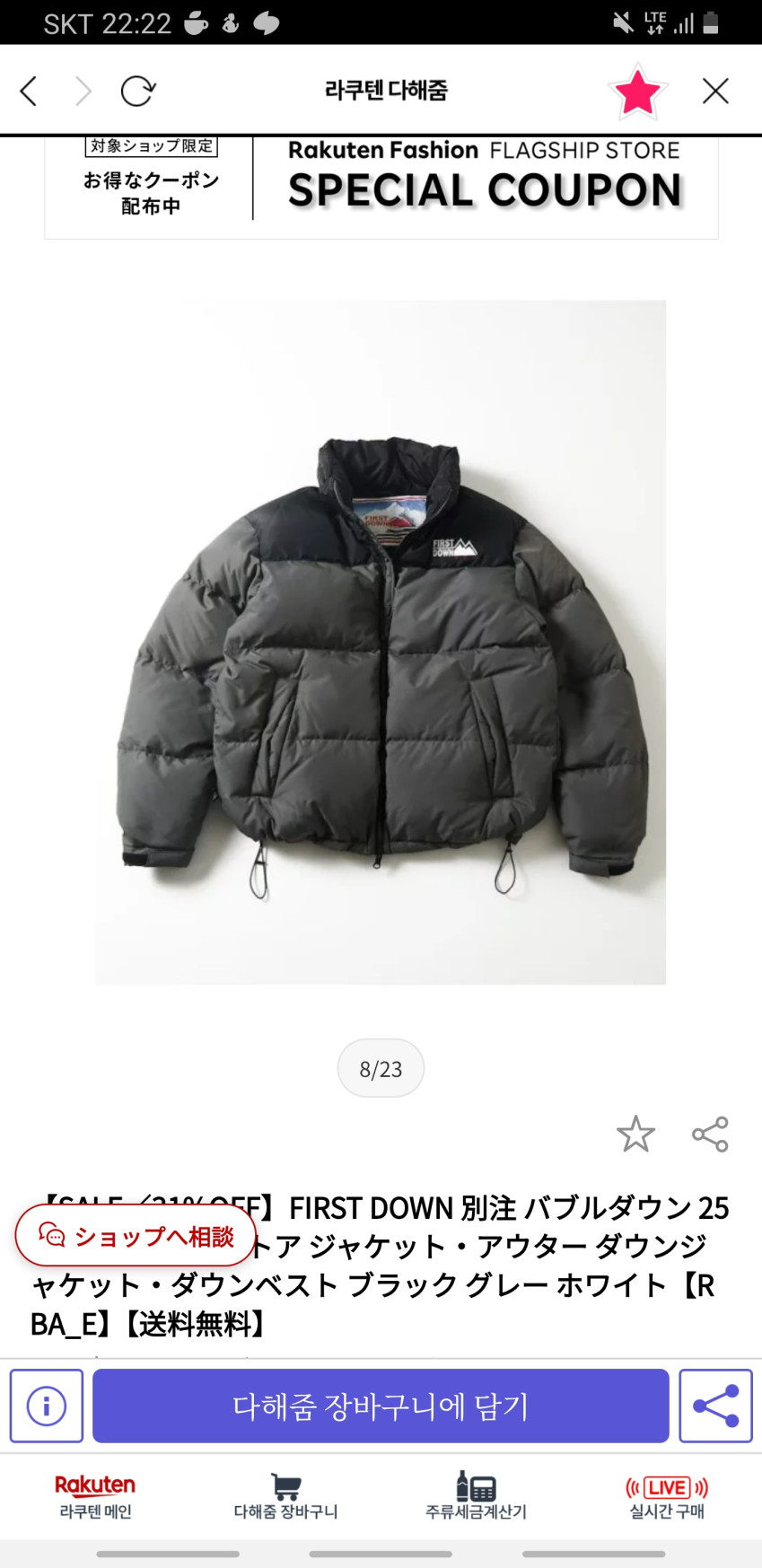The image size is (762, 1568).
Task: Tap the purple share button in bottom bar
Action: click(715, 1406)
